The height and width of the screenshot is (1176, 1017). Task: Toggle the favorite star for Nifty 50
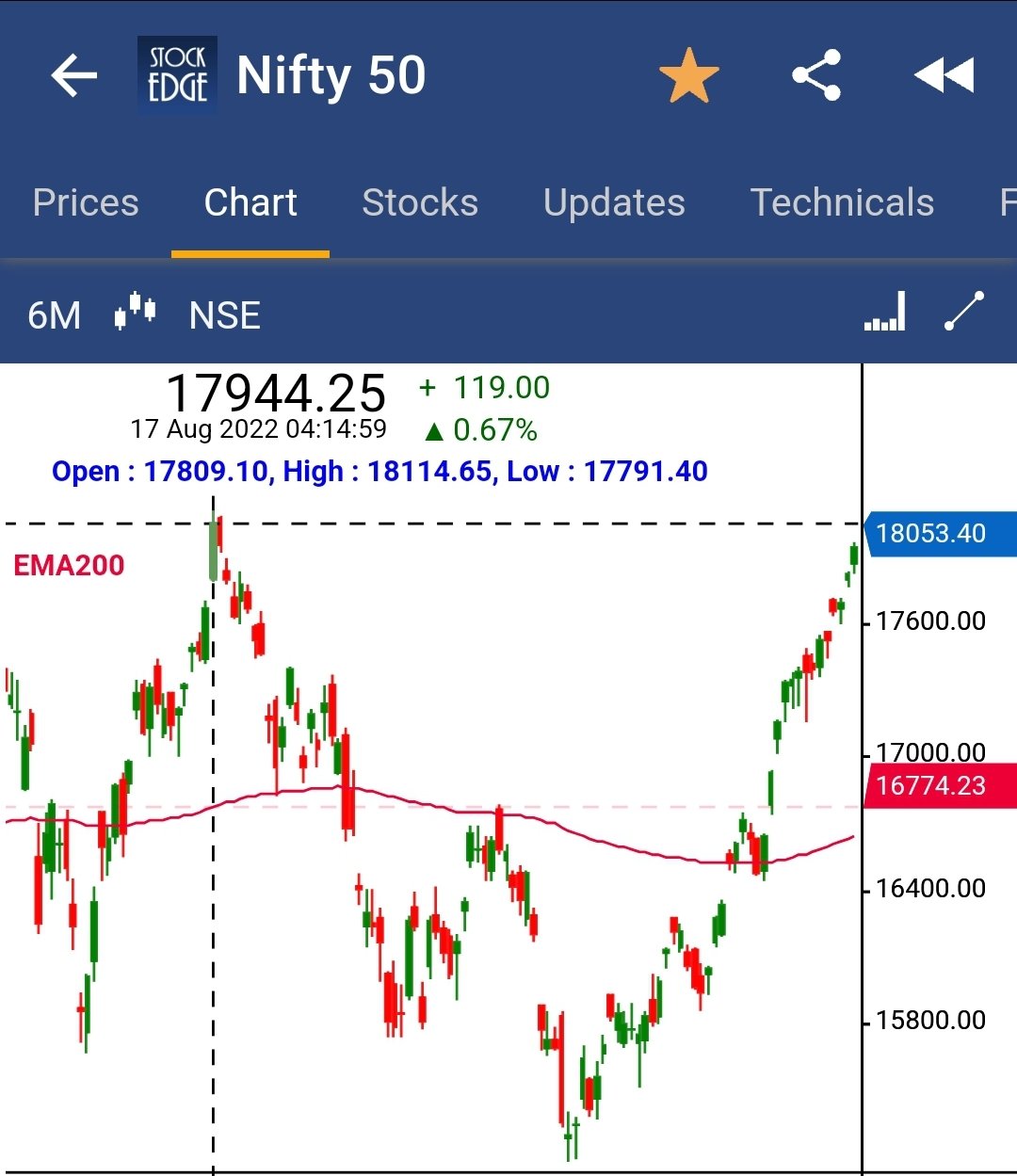click(x=688, y=76)
